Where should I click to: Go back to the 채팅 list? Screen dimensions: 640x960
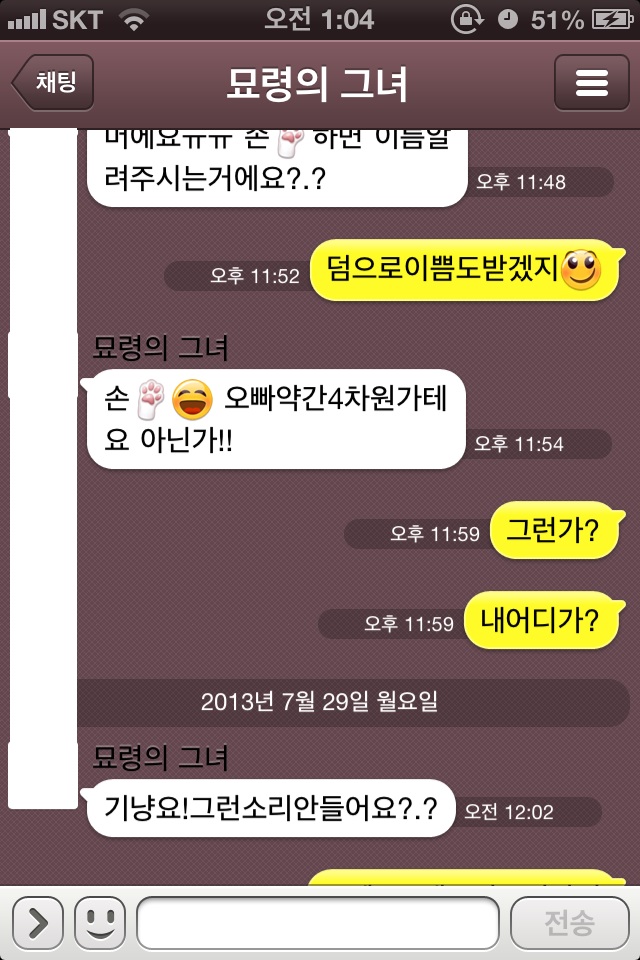pos(53,83)
